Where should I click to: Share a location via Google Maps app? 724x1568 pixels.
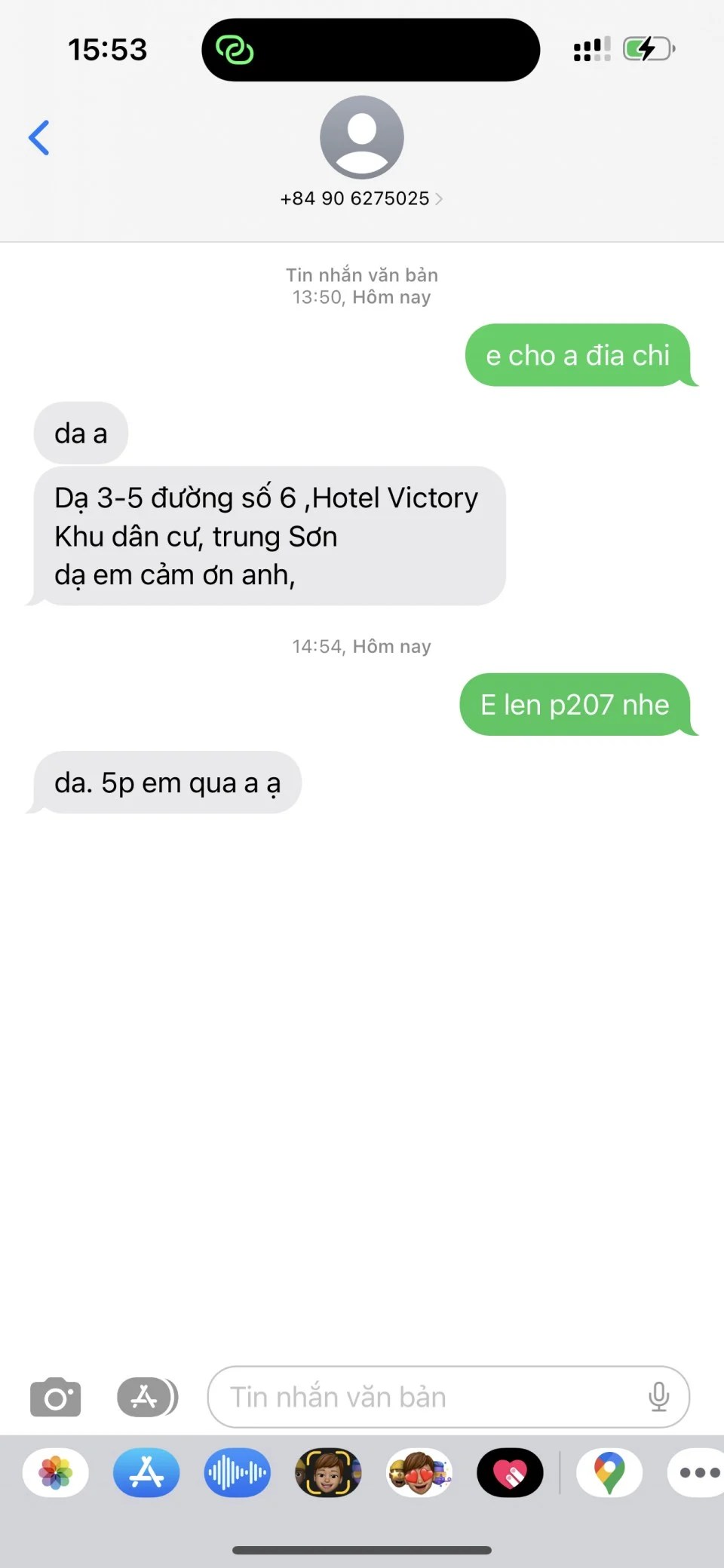(609, 1472)
